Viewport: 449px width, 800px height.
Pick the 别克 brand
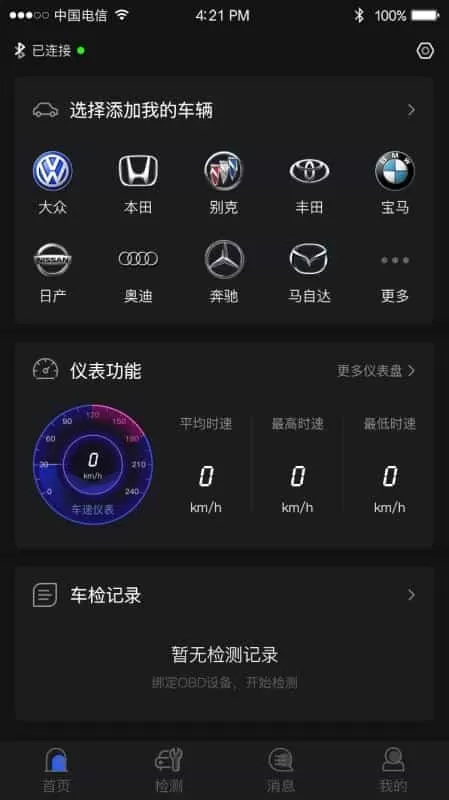223,183
